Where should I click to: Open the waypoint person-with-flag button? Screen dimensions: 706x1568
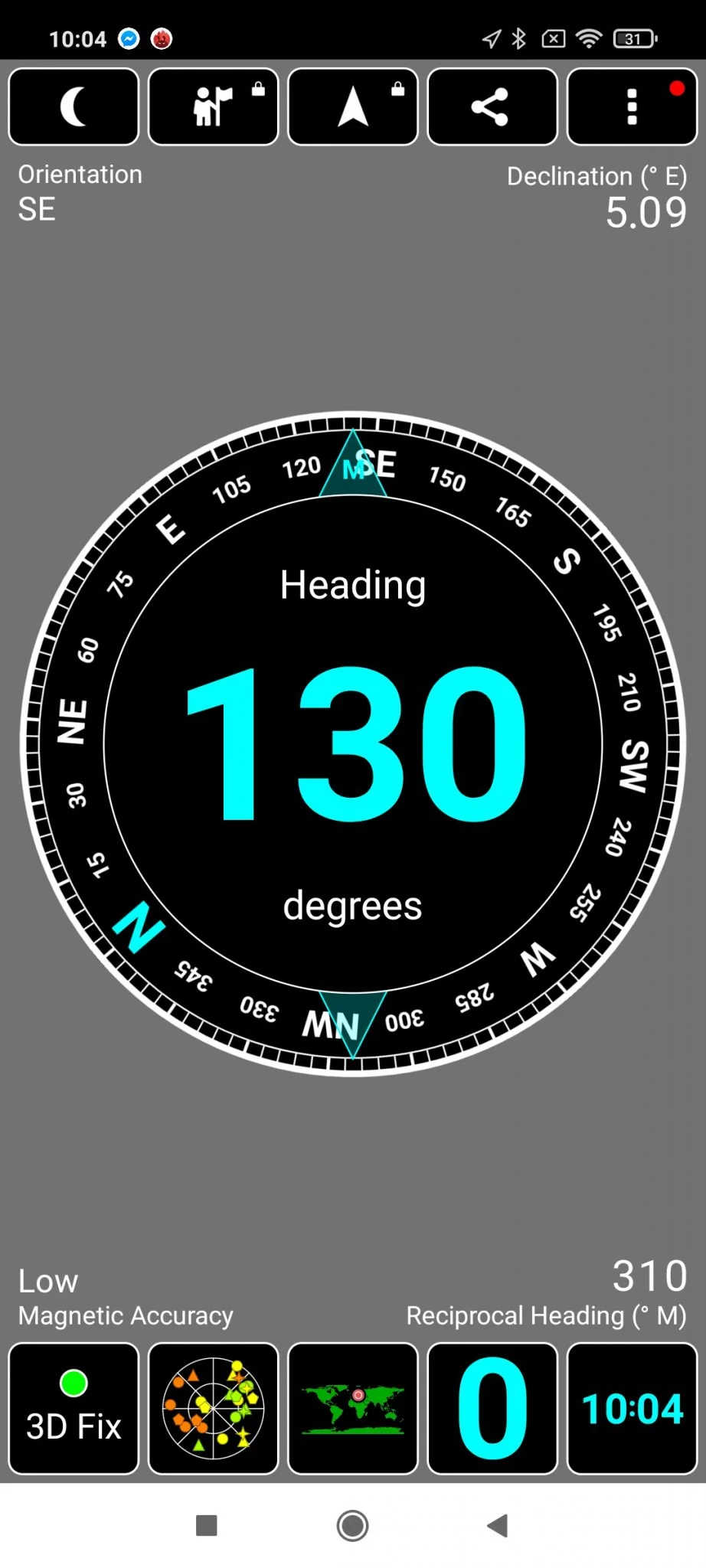pyautogui.click(x=213, y=106)
